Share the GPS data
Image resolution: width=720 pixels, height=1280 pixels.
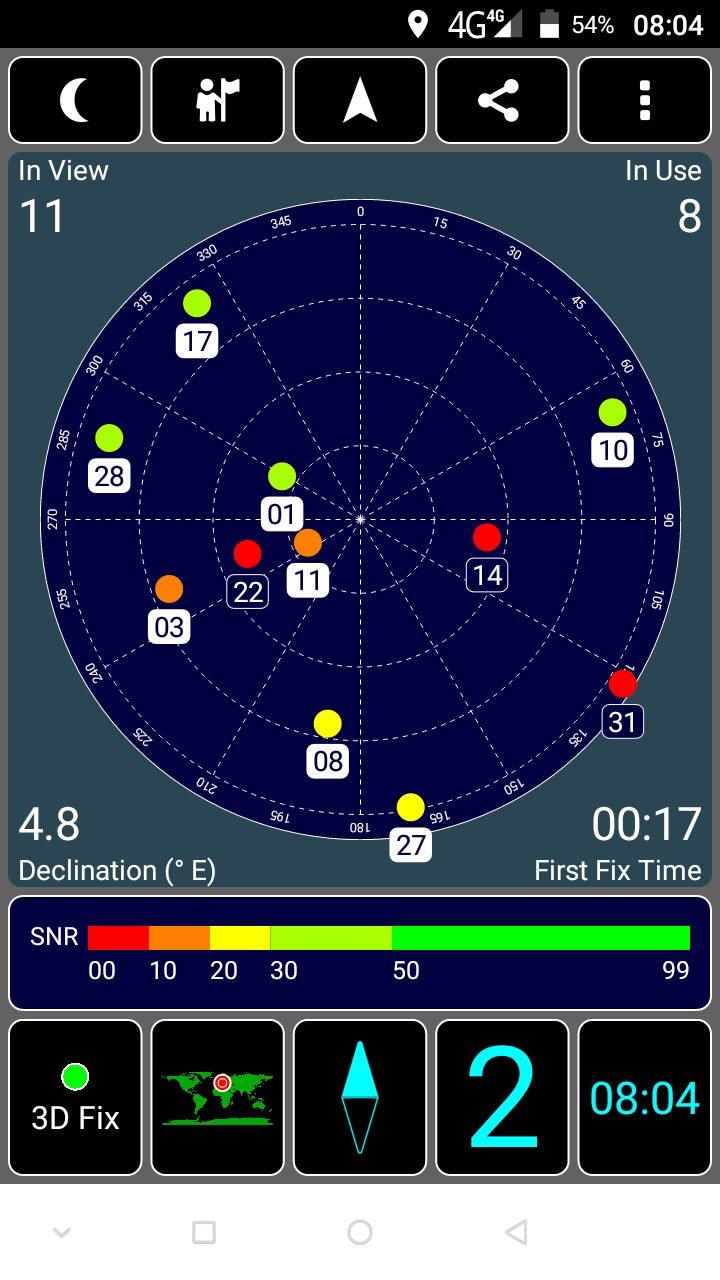pos(502,101)
